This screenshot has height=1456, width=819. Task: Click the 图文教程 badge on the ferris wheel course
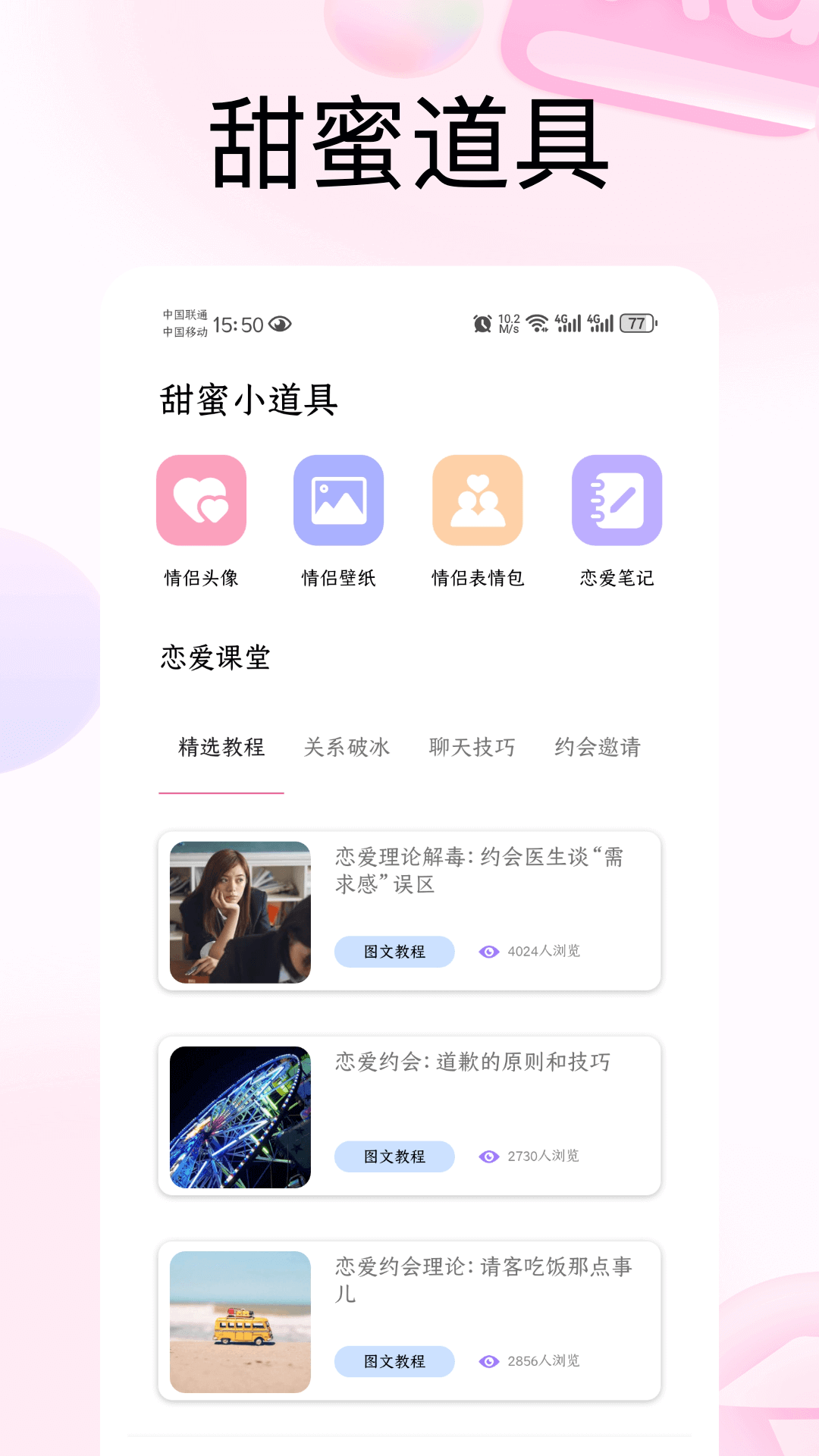tap(394, 1156)
